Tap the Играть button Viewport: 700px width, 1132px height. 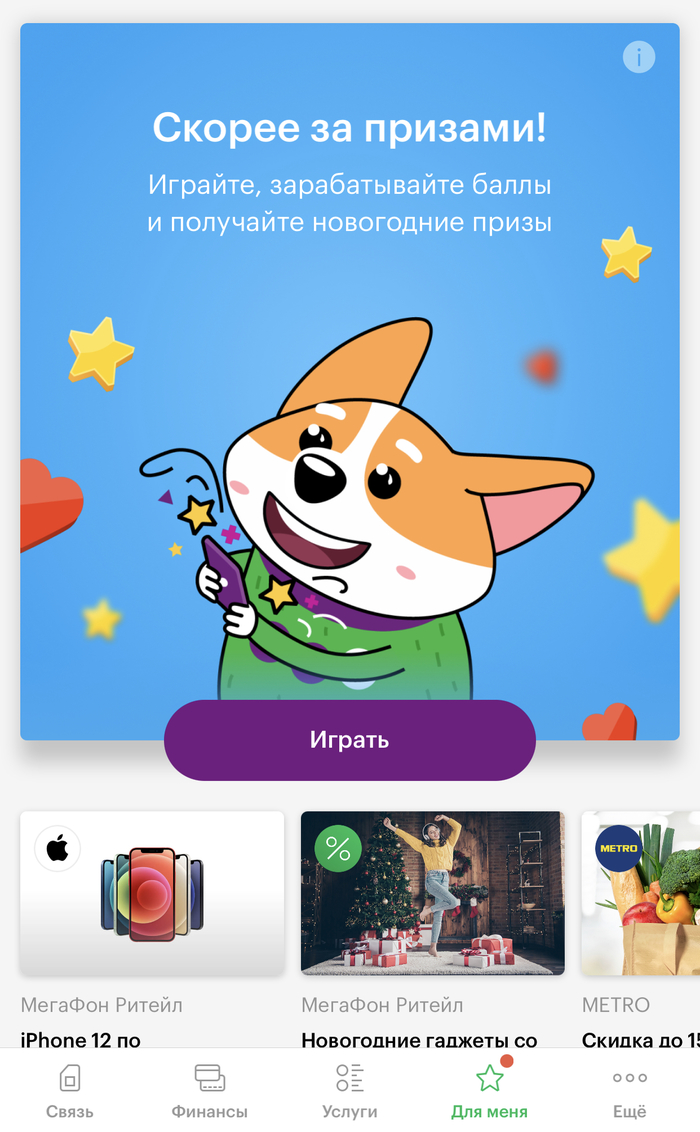(349, 740)
